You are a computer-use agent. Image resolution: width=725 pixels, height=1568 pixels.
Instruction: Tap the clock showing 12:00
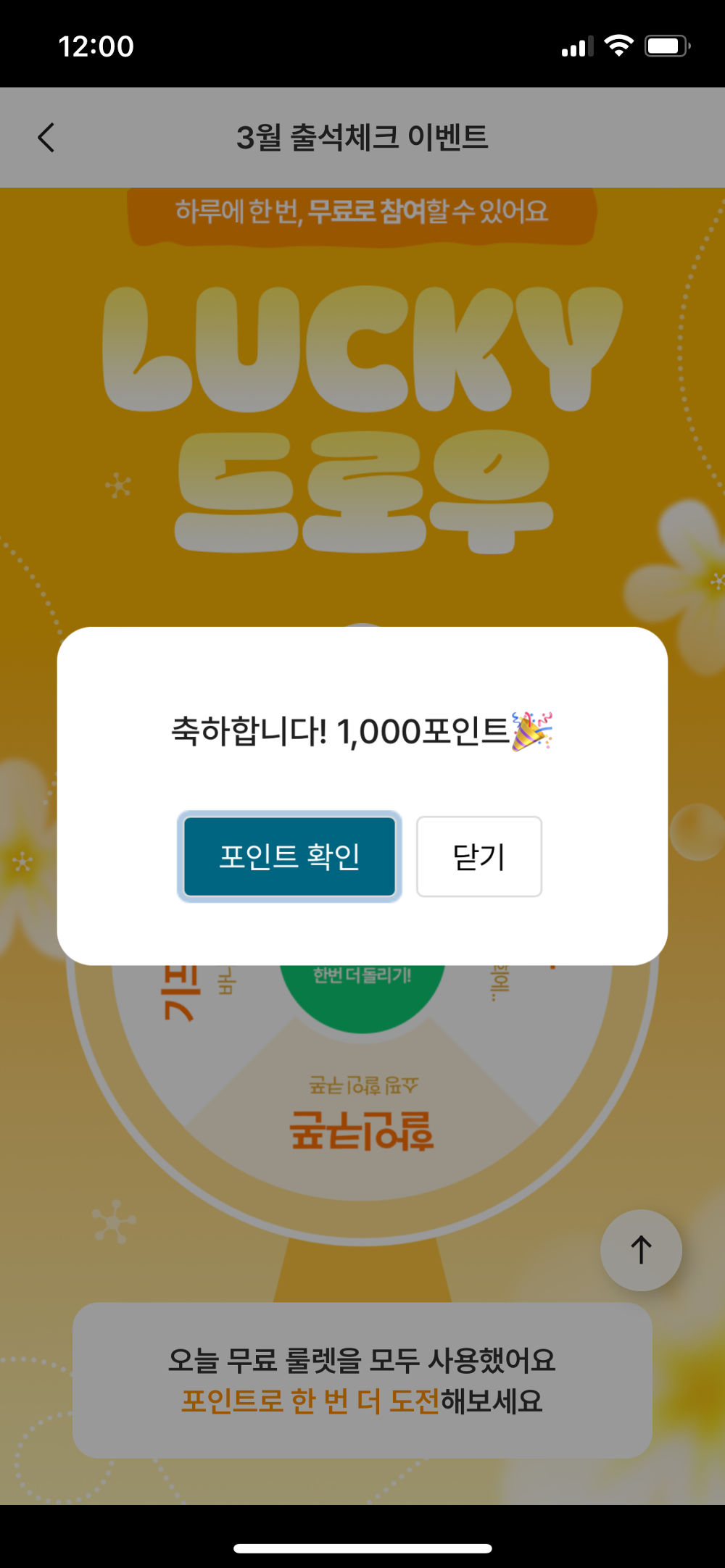96,46
